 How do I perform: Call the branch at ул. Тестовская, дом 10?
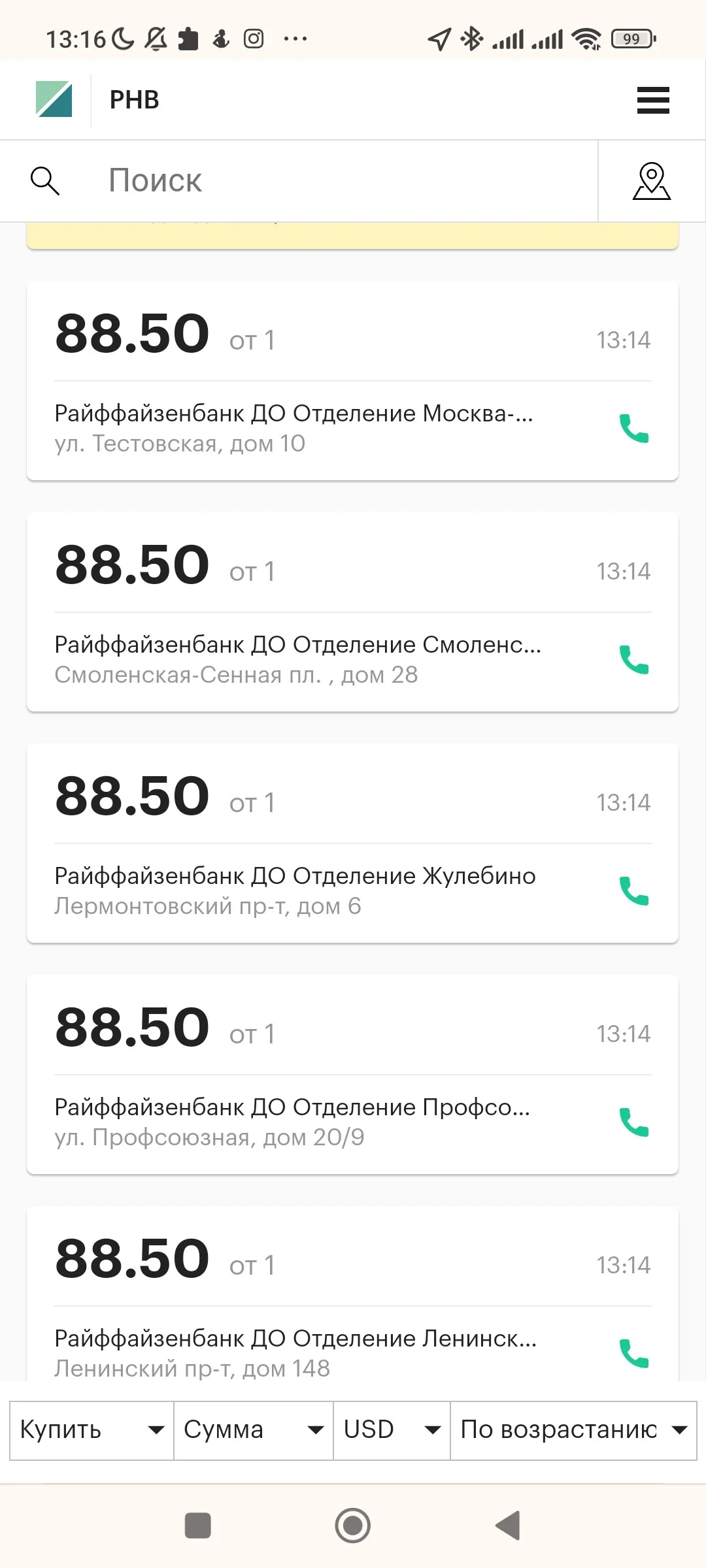click(633, 429)
